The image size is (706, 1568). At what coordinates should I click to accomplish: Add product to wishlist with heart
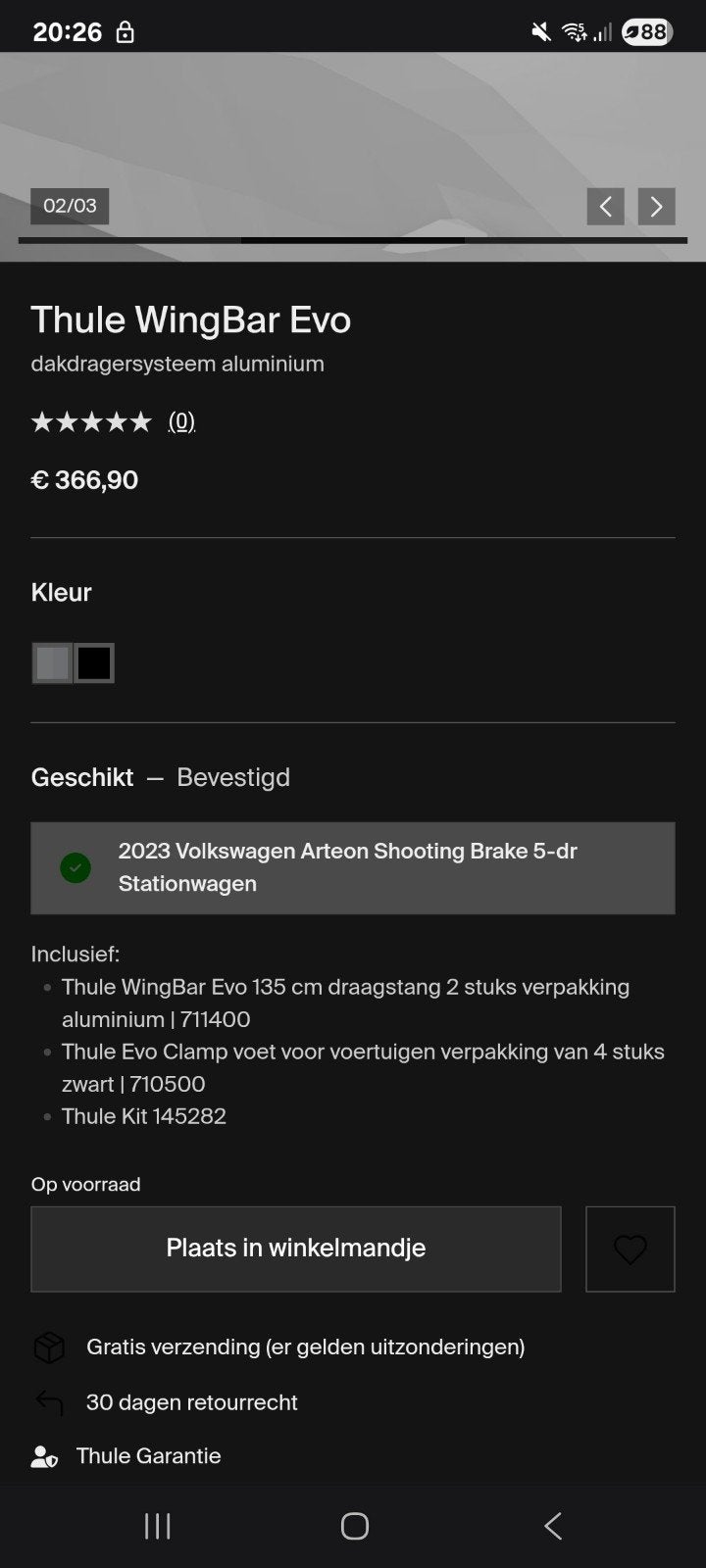[630, 1249]
